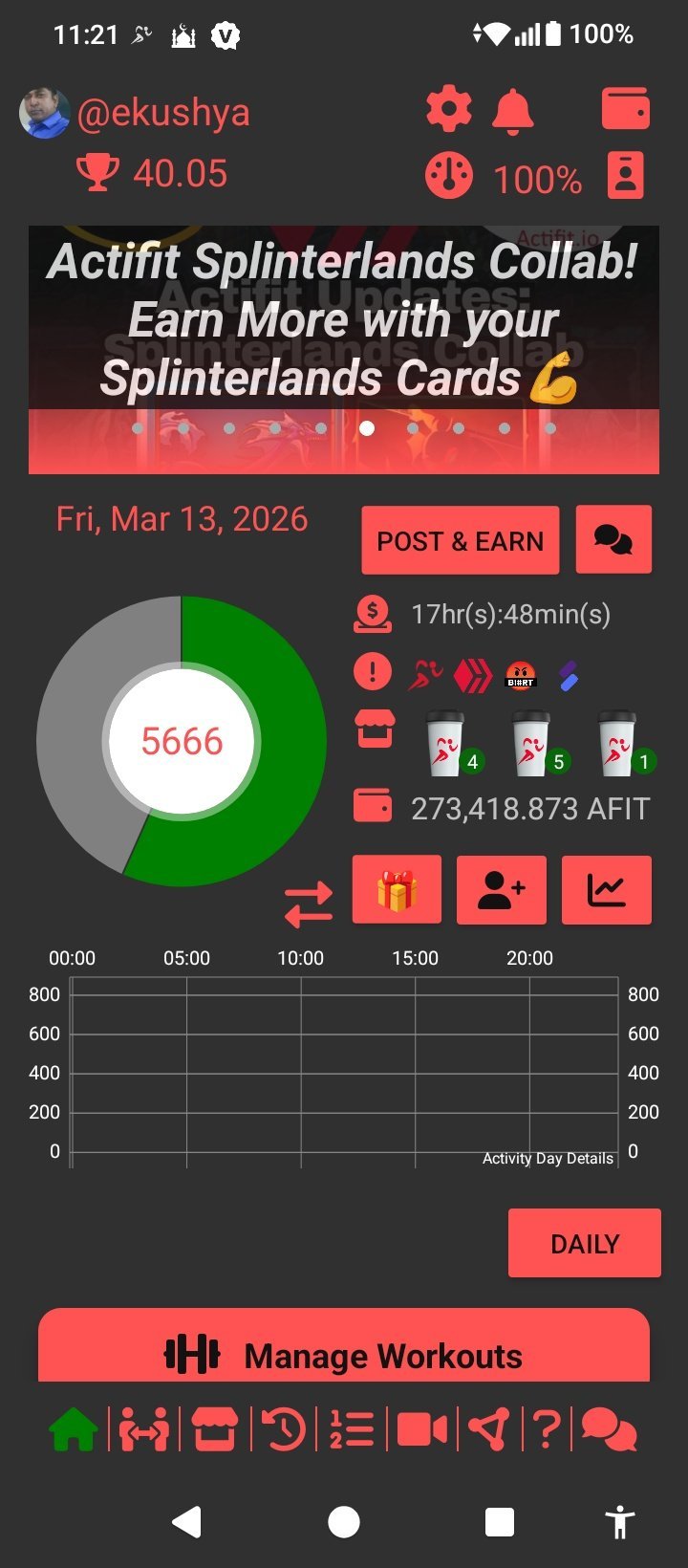Go back using system navigation
This screenshot has width=688, height=1568.
tap(187, 1521)
